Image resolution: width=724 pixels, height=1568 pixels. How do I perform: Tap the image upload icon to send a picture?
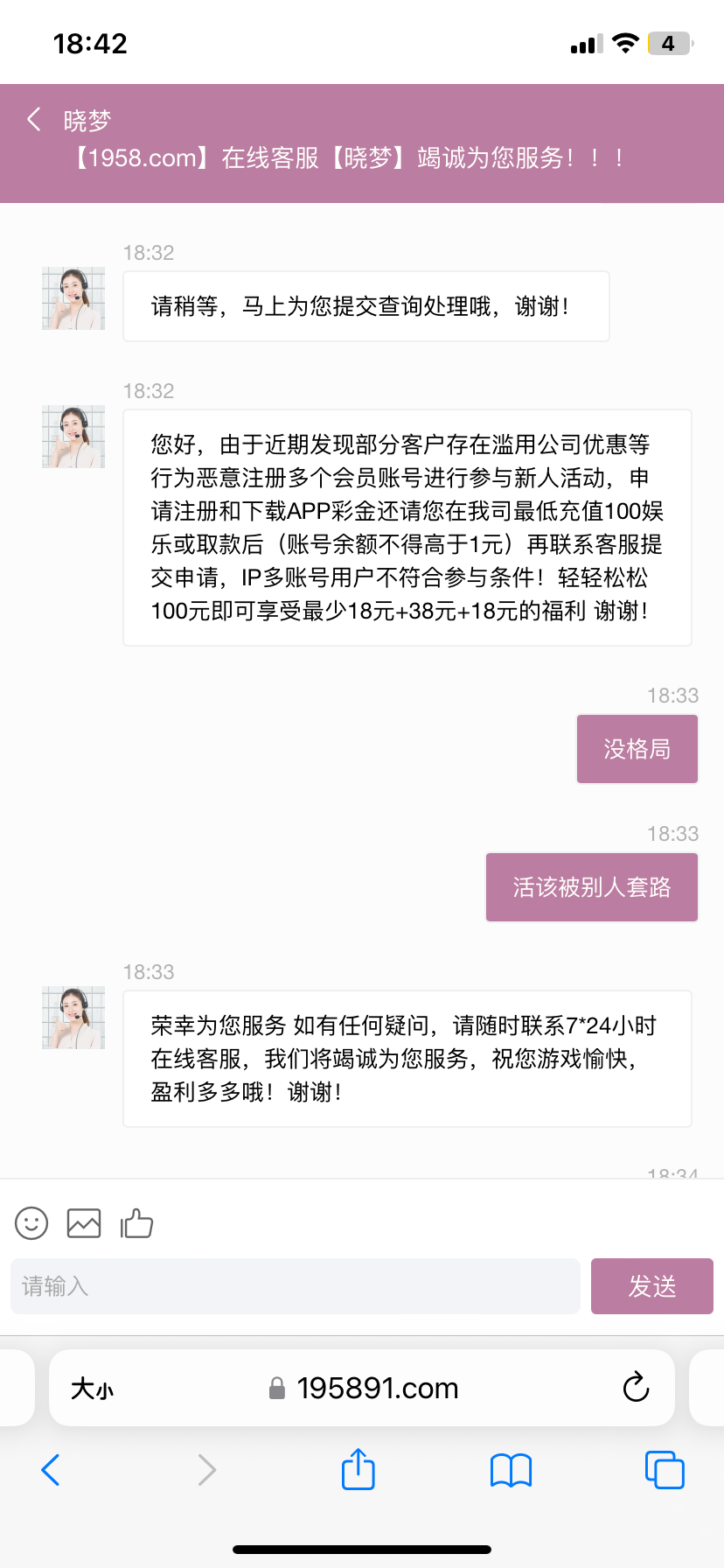[83, 1222]
